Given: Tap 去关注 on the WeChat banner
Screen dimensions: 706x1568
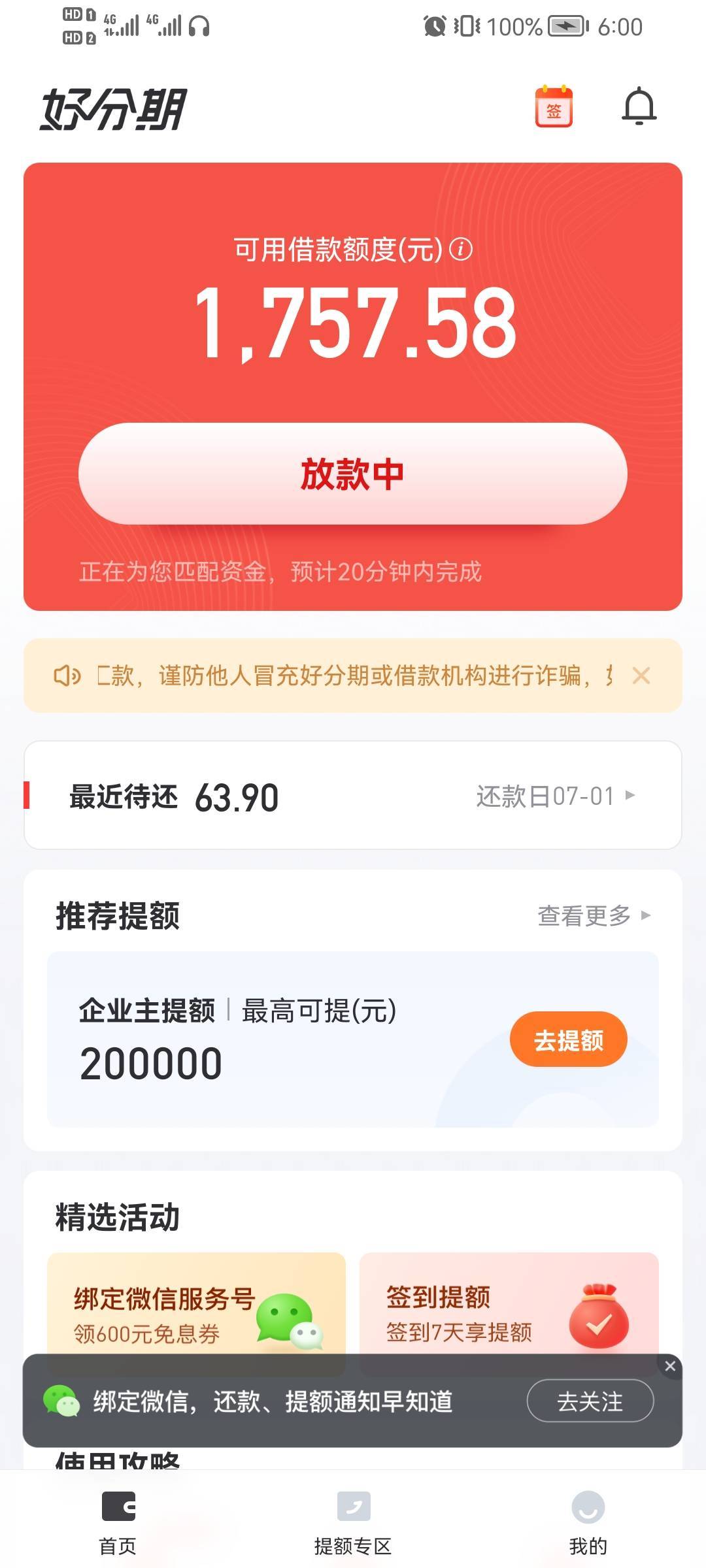Looking at the screenshot, I should (x=590, y=1401).
